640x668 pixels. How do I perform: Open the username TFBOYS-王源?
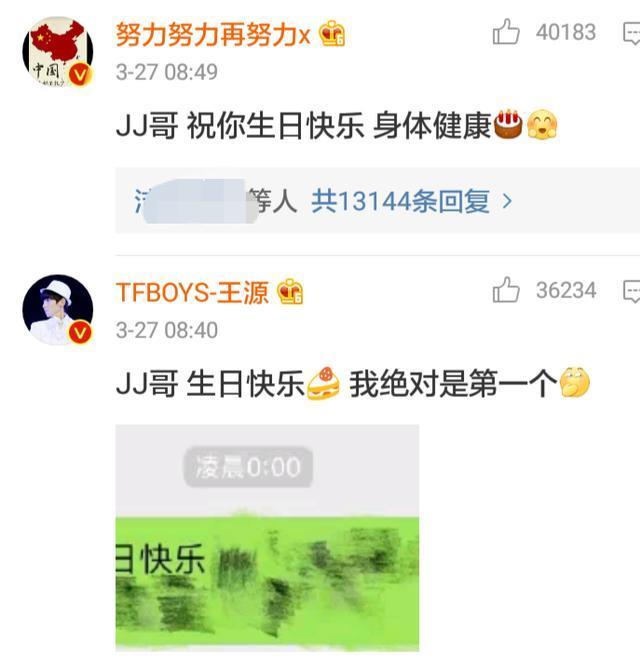(192, 292)
